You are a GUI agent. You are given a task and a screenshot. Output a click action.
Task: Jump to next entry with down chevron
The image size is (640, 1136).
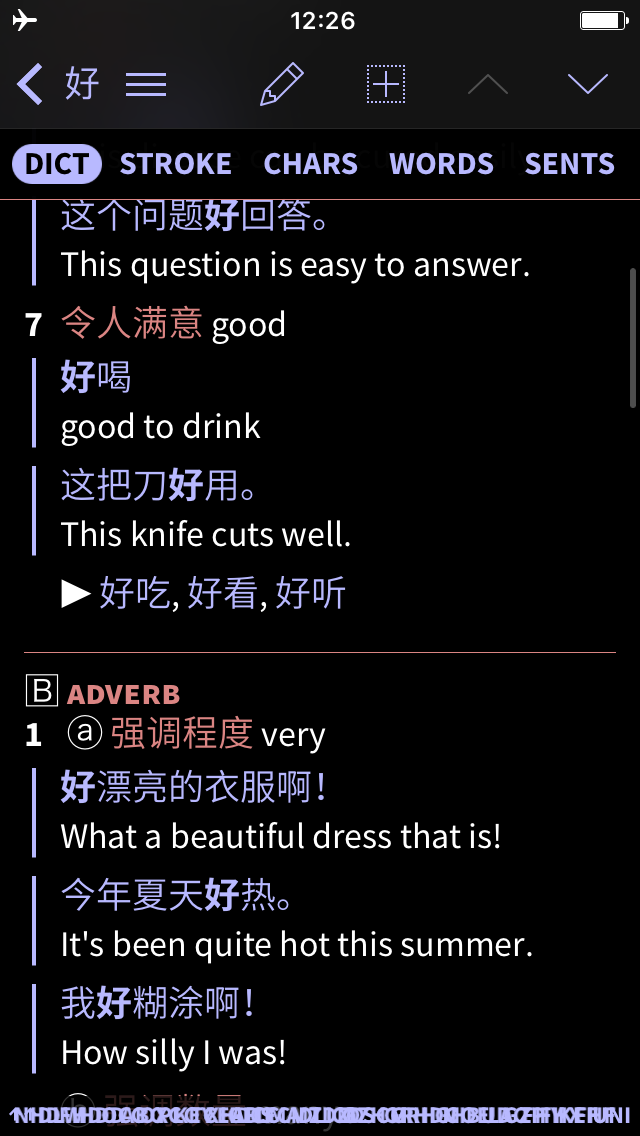tap(588, 84)
